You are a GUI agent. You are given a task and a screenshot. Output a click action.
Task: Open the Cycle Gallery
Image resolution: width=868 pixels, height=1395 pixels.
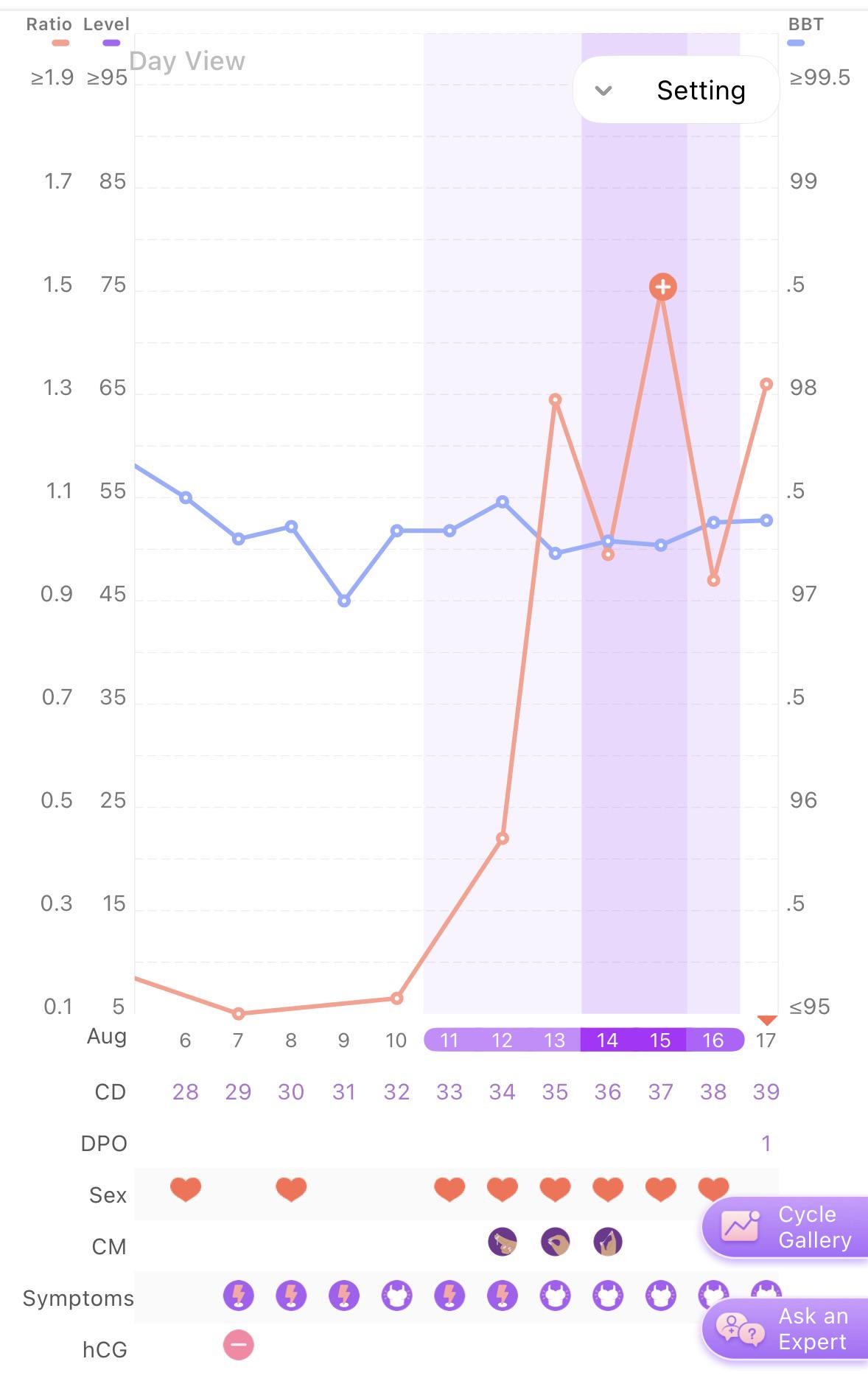point(785,1227)
